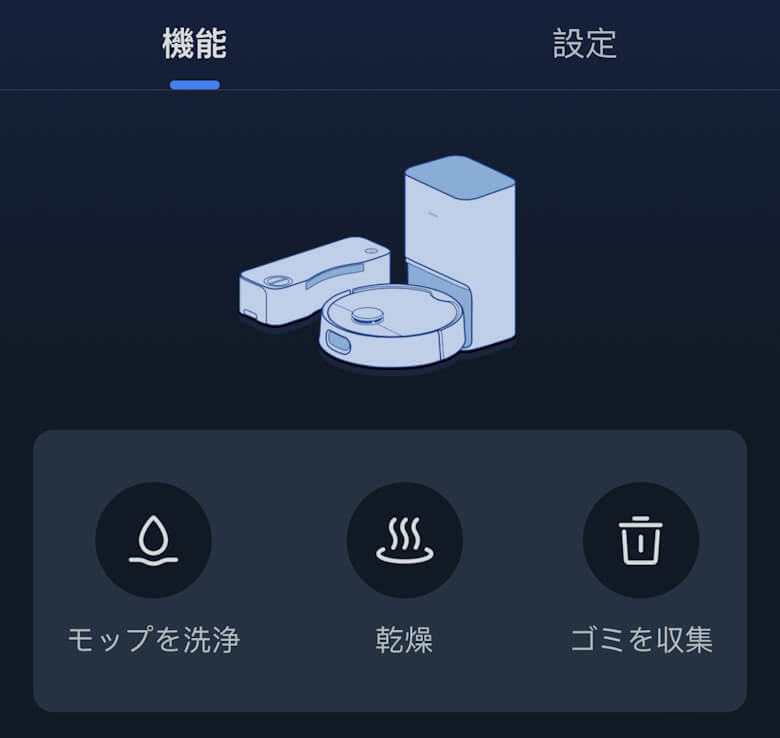
Task: Switch to the 機能 tab
Action: coord(194,44)
